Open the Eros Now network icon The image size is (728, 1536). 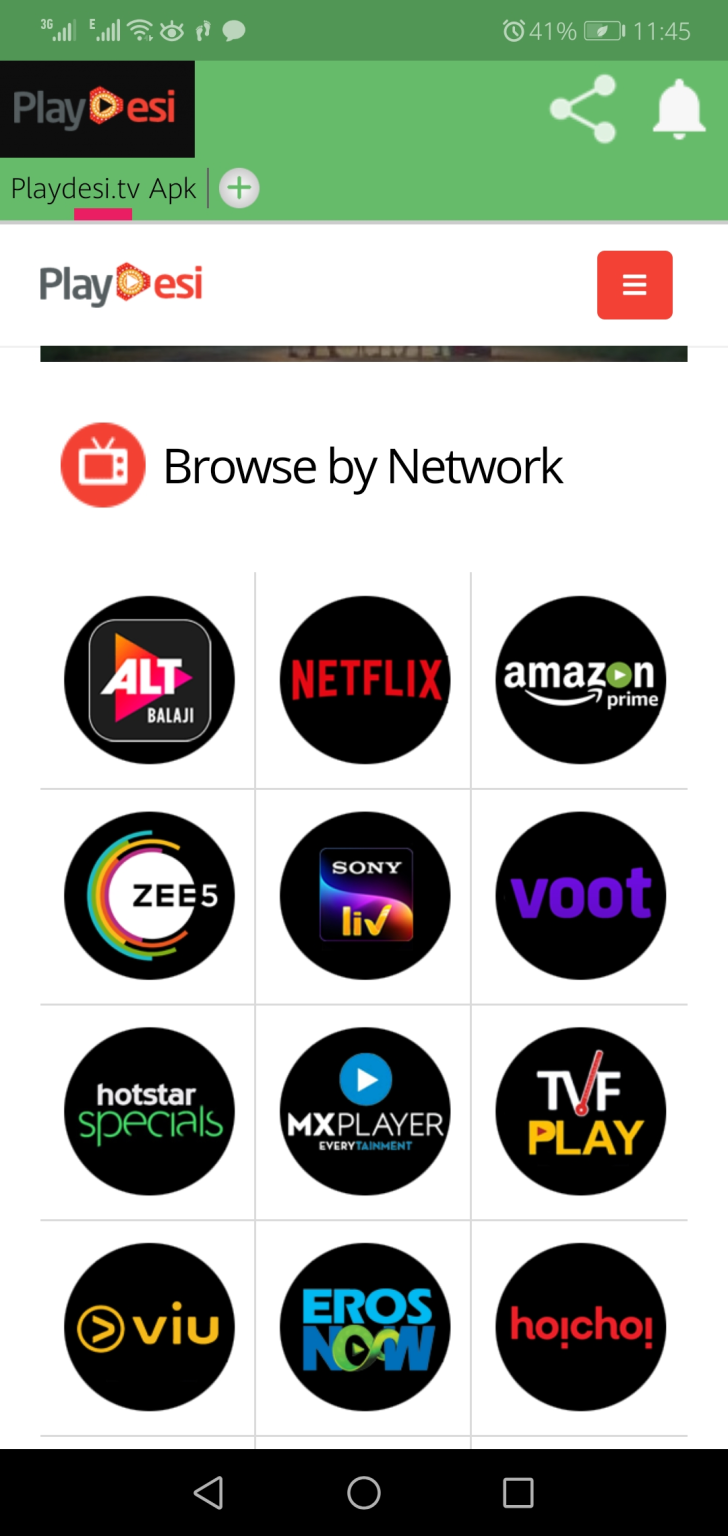click(x=364, y=1328)
